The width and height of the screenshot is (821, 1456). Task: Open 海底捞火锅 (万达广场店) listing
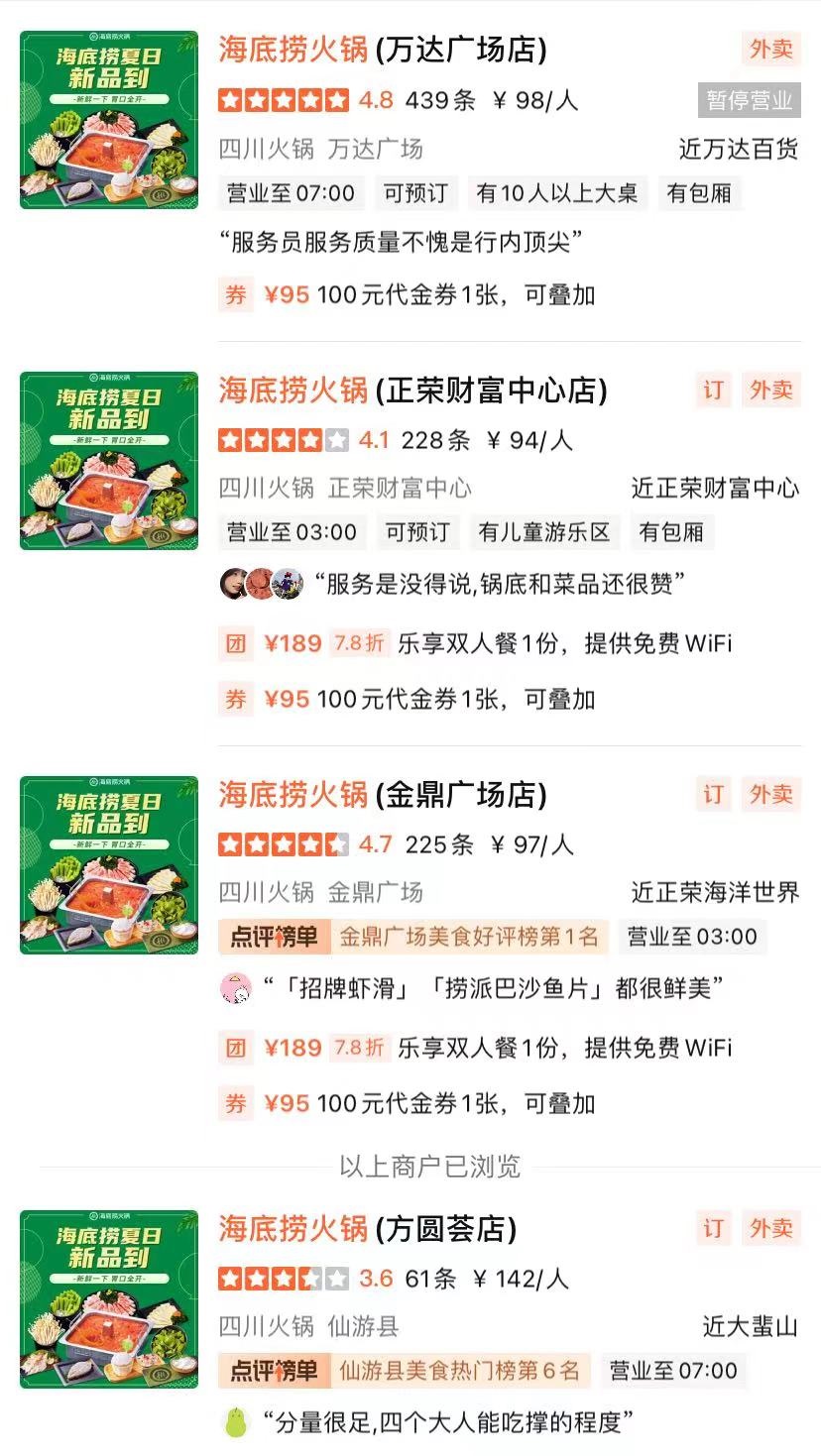382,50
